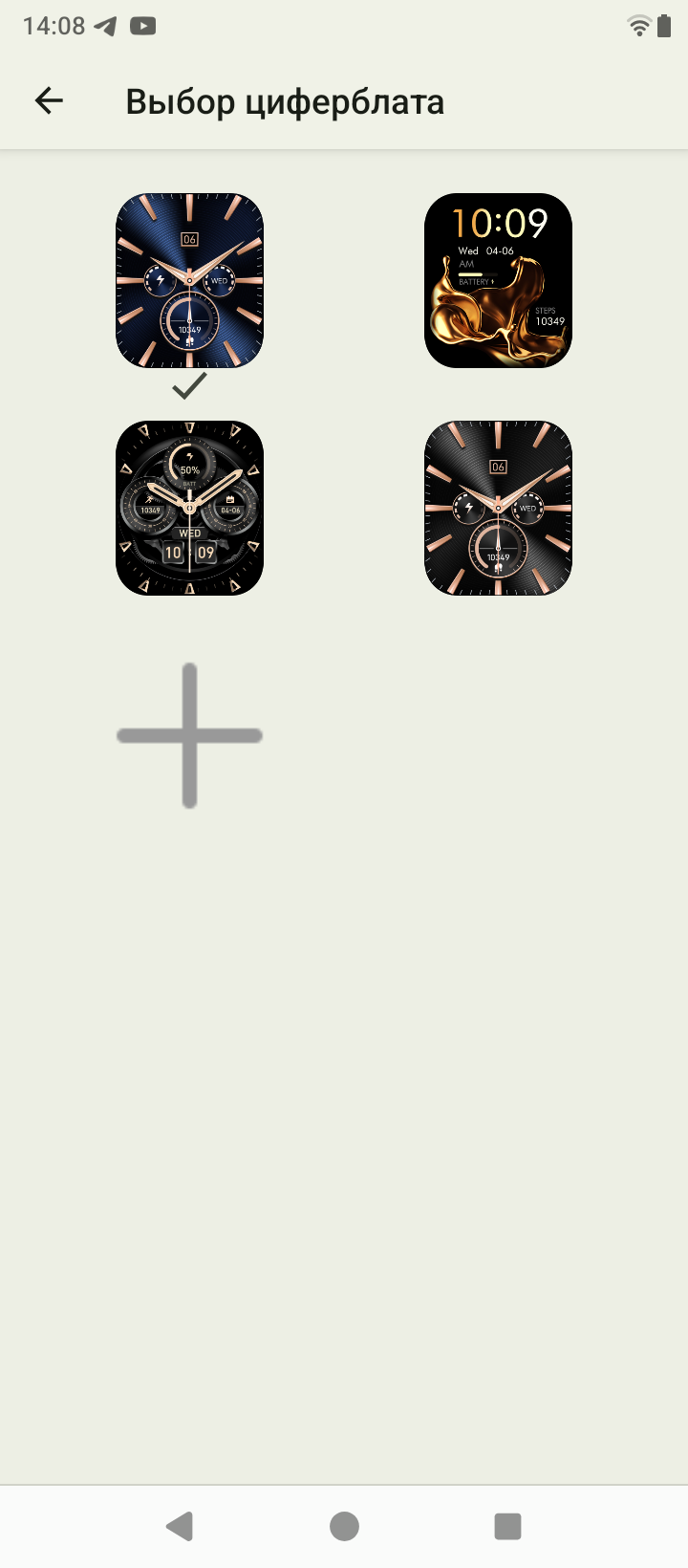Add a new watch face with plus
The image size is (688, 1568).
tap(189, 735)
